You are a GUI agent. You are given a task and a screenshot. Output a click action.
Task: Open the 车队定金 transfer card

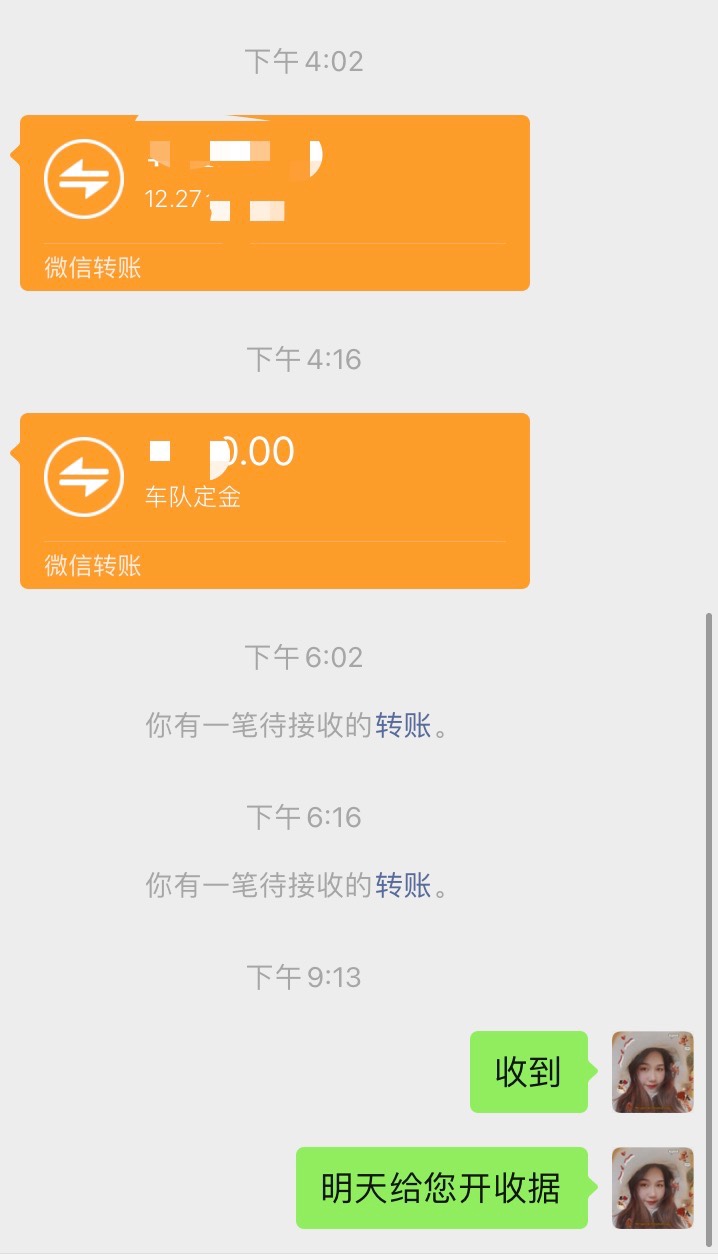[274, 501]
